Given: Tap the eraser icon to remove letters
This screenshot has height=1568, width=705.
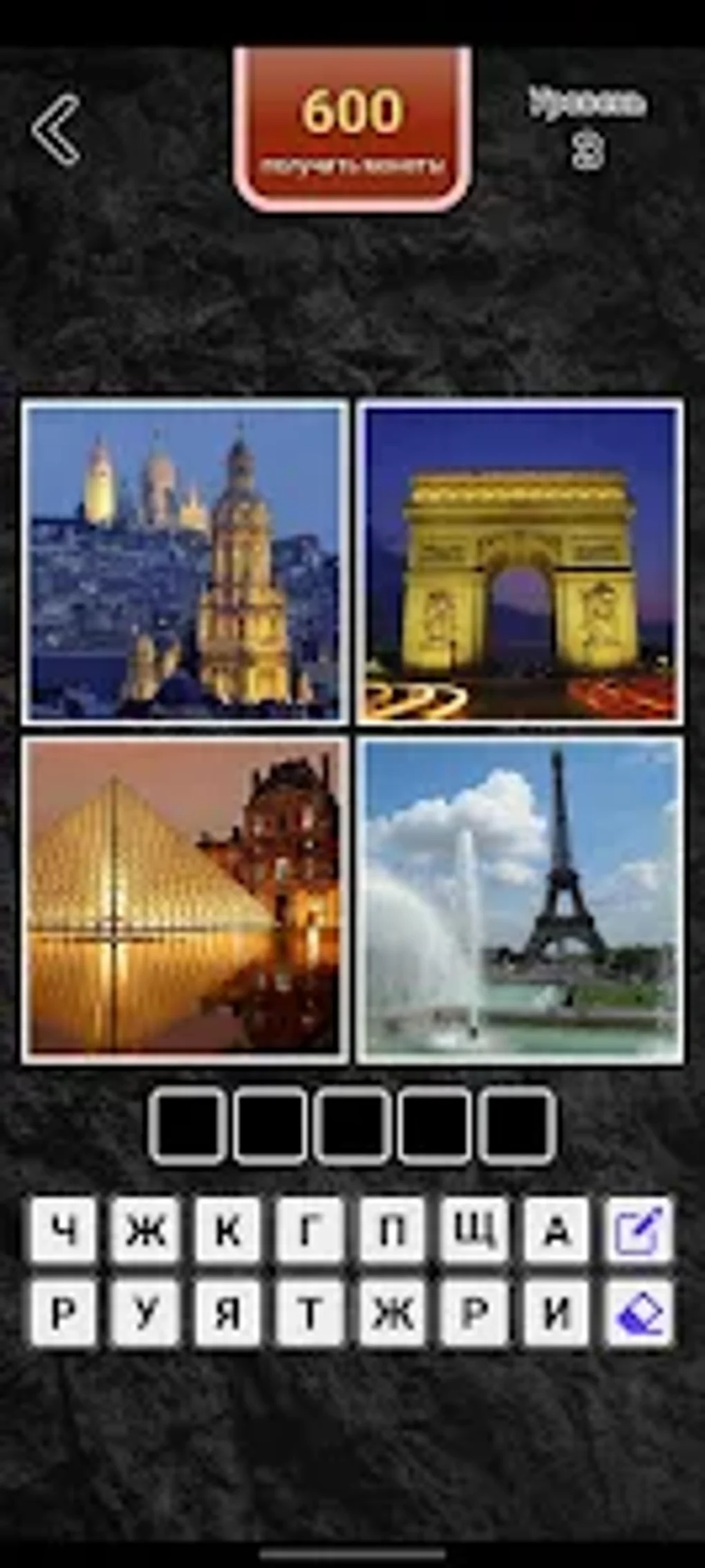Looking at the screenshot, I should [639, 1313].
